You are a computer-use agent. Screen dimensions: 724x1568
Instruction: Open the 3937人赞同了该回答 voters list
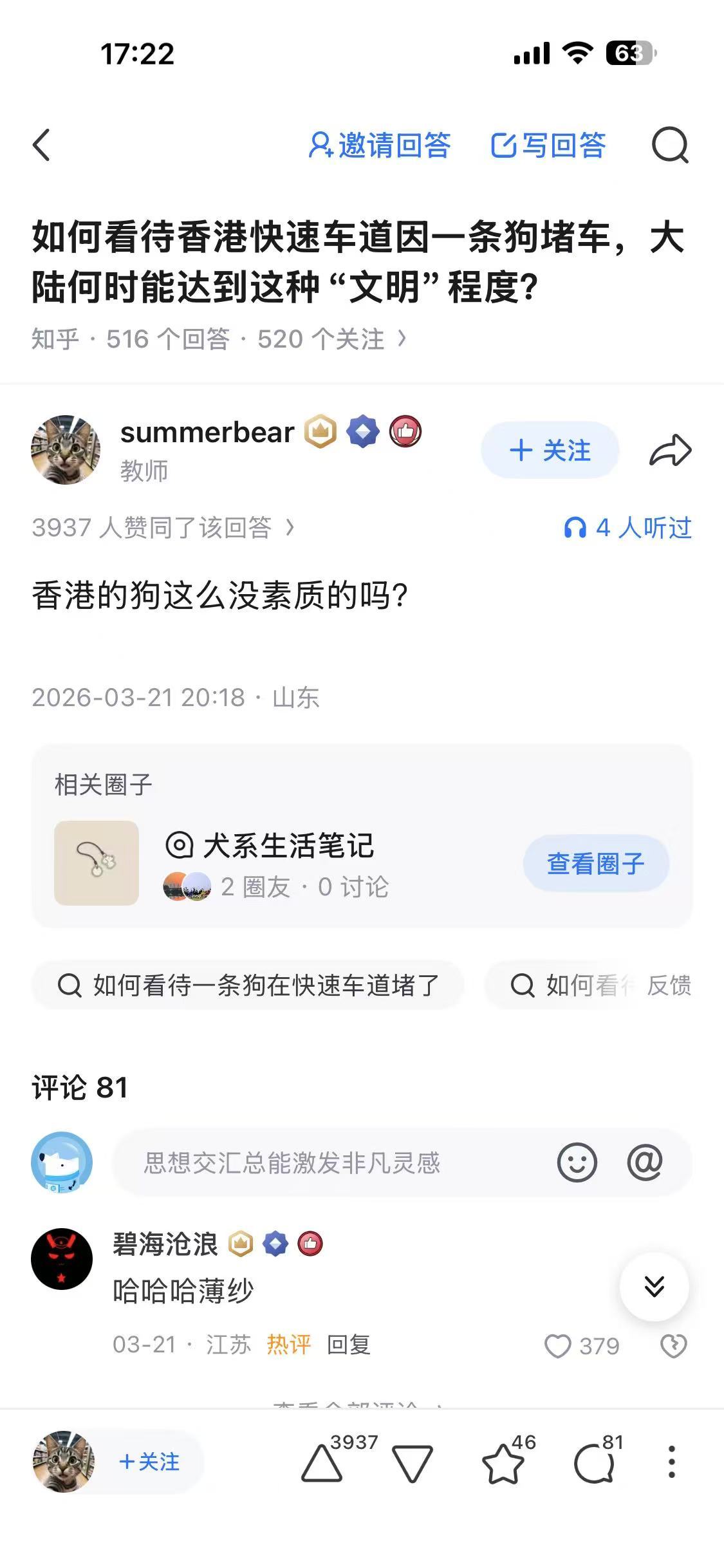[162, 528]
